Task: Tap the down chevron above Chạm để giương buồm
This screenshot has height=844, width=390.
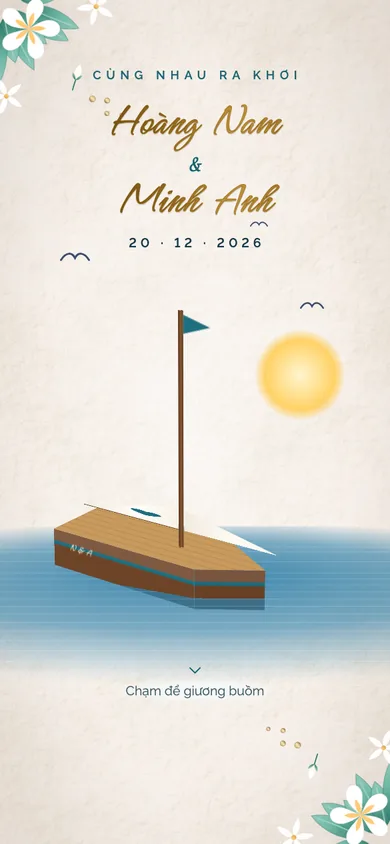Action: [x=195, y=670]
